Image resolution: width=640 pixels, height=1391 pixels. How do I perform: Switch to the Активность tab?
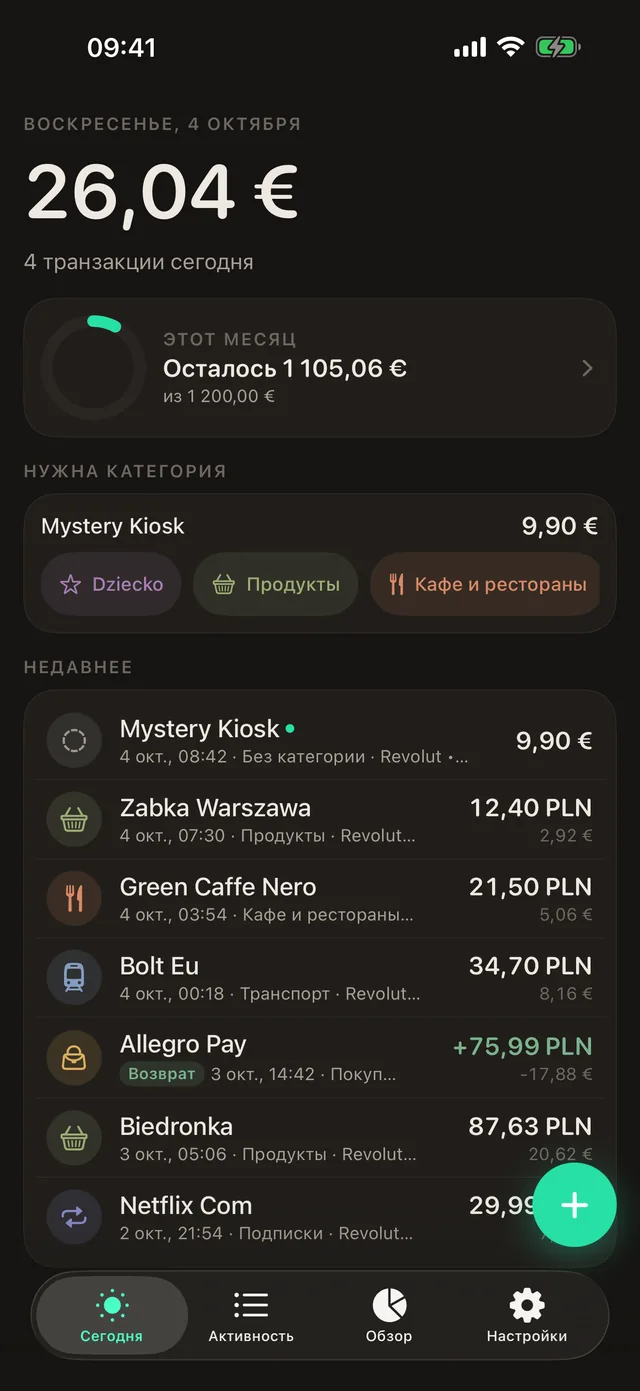(251, 1317)
